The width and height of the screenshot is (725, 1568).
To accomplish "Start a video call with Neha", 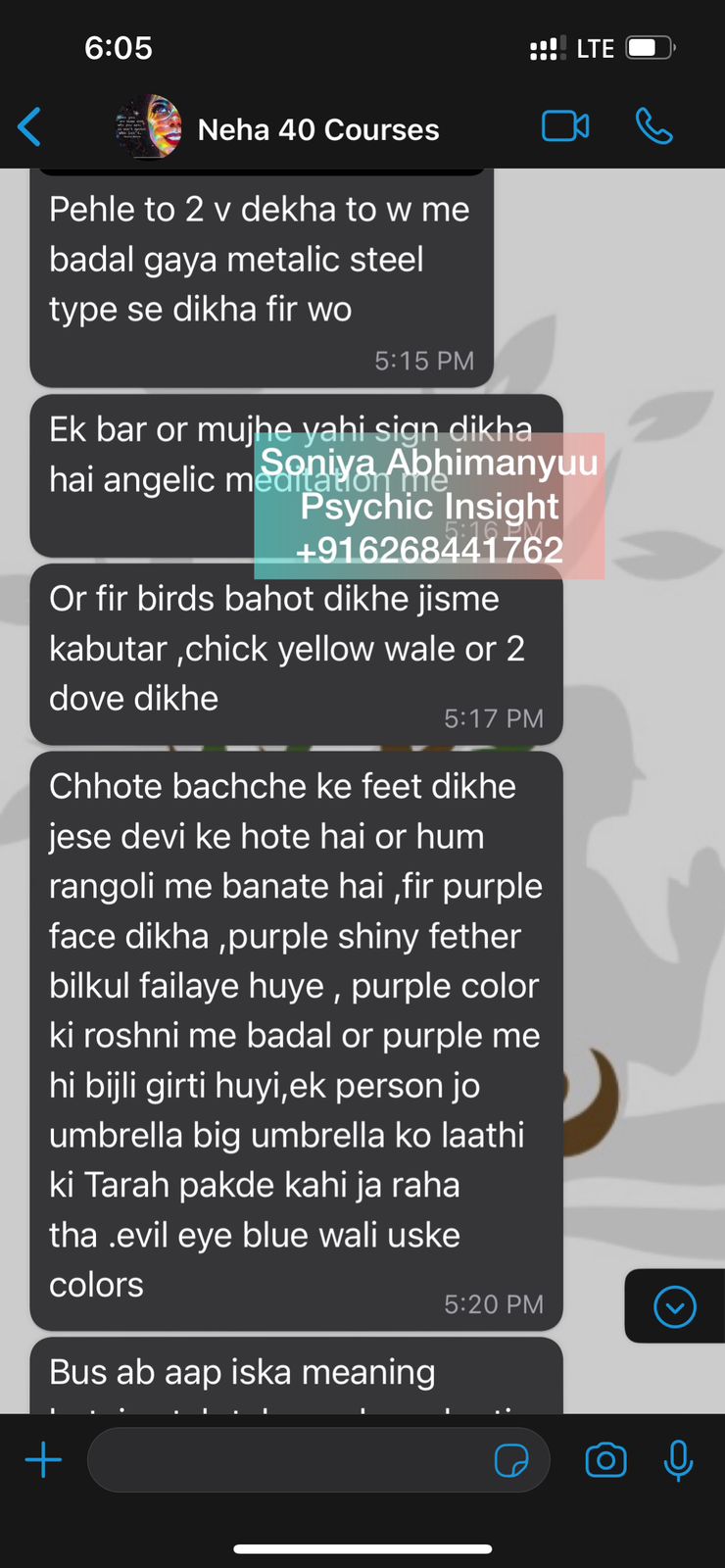I will click(565, 126).
